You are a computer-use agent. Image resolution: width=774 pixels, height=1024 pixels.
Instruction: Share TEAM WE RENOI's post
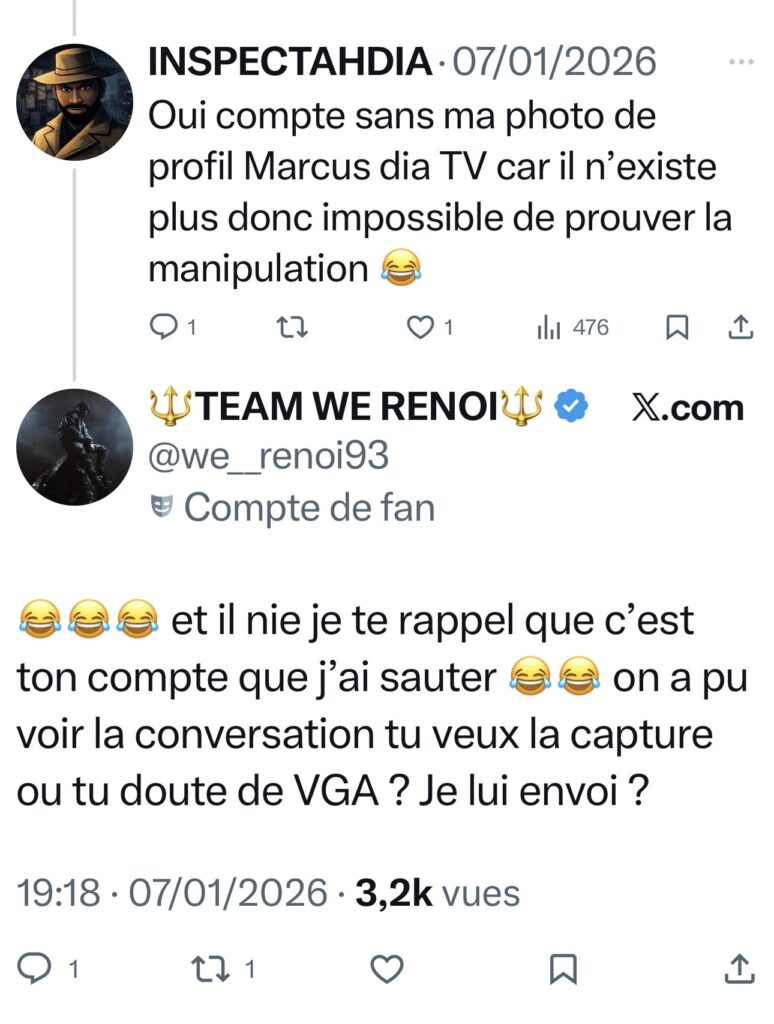click(x=738, y=967)
